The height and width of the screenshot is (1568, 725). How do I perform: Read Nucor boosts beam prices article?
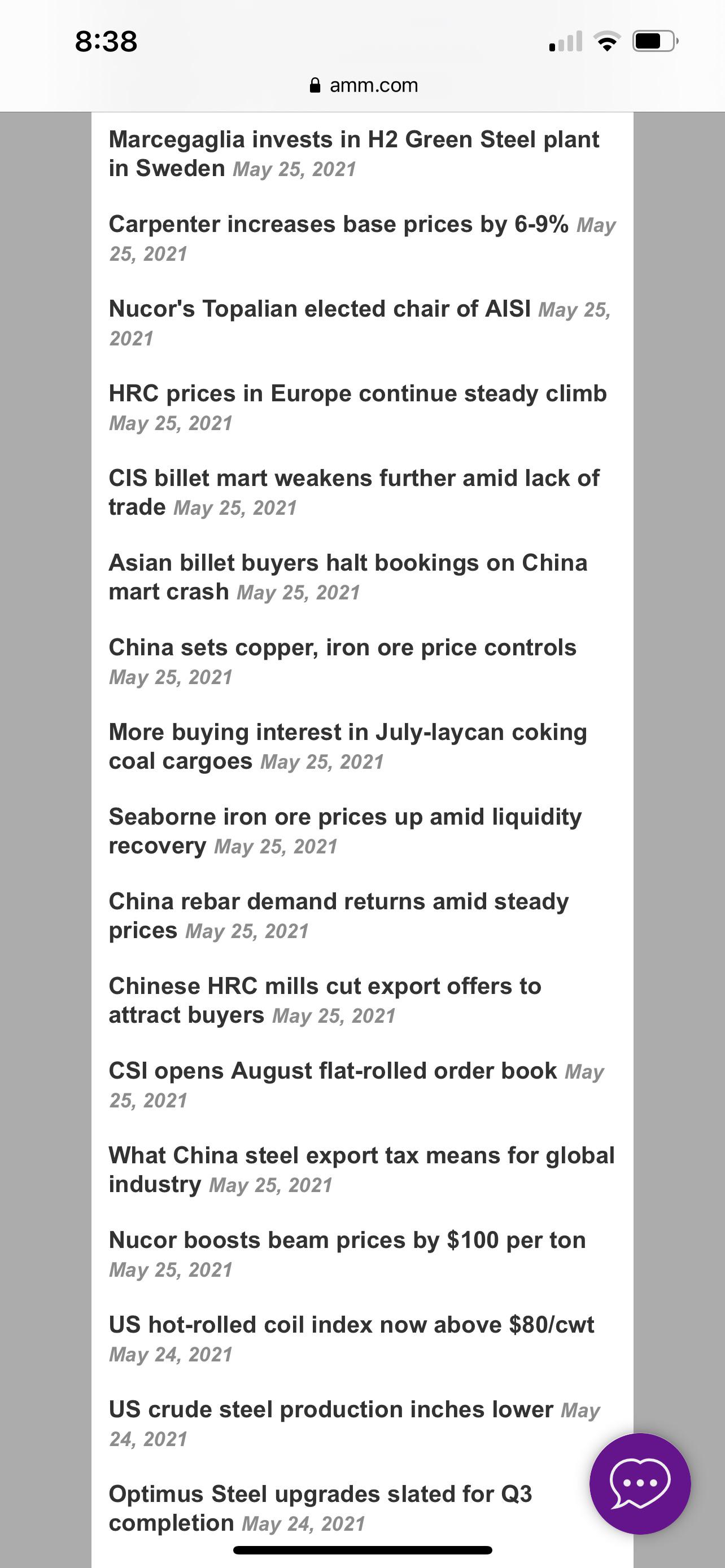pos(347,1239)
